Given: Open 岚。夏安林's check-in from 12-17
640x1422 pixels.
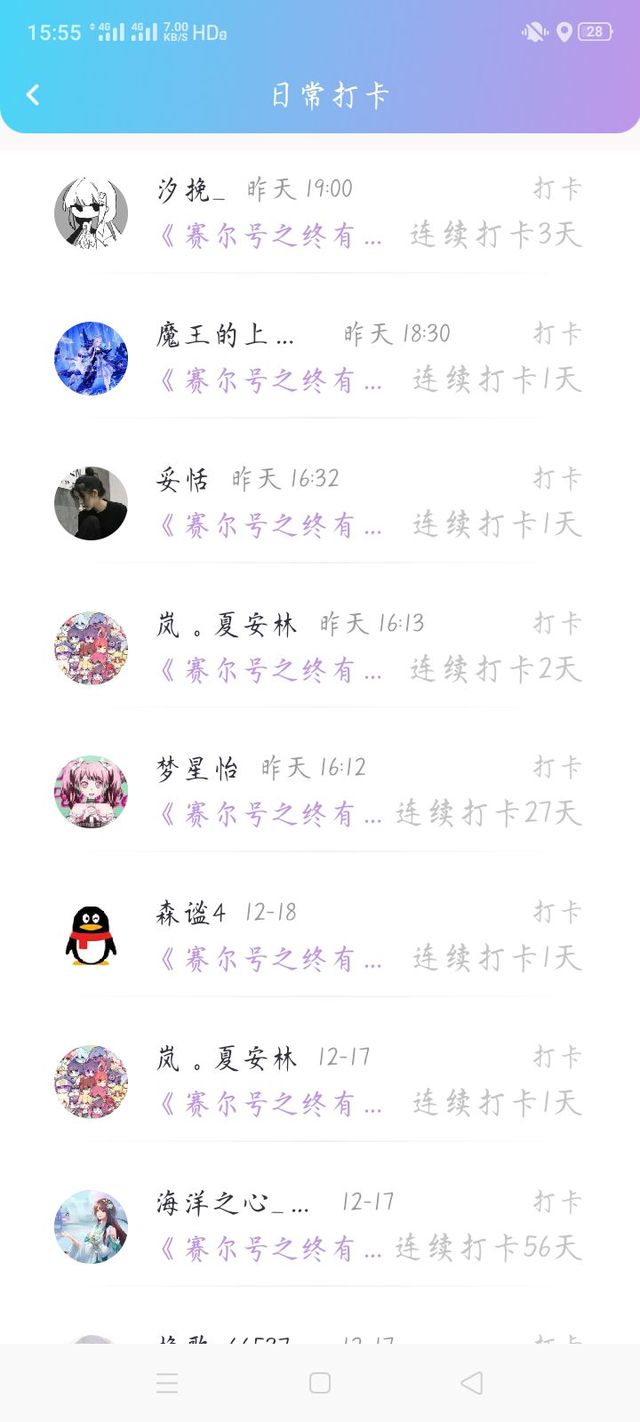Looking at the screenshot, I should [320, 1081].
